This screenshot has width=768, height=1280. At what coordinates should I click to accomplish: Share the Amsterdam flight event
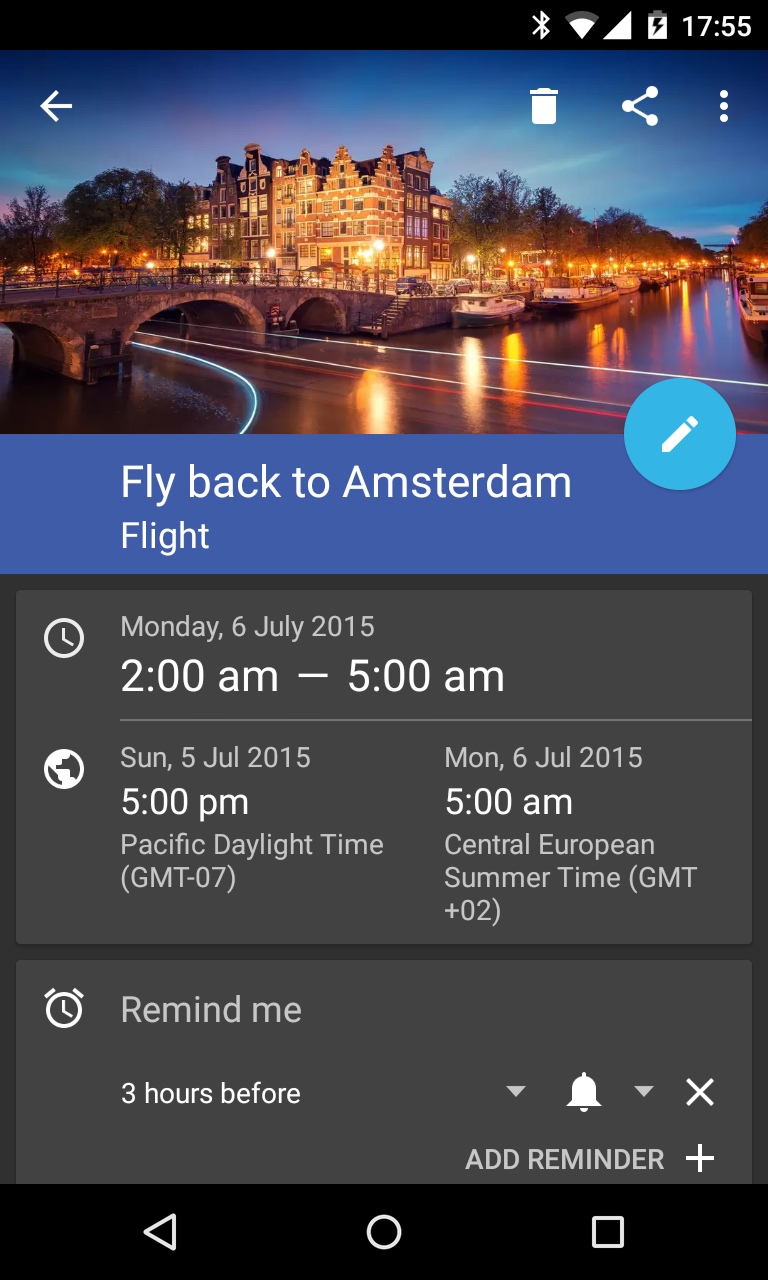click(x=640, y=106)
